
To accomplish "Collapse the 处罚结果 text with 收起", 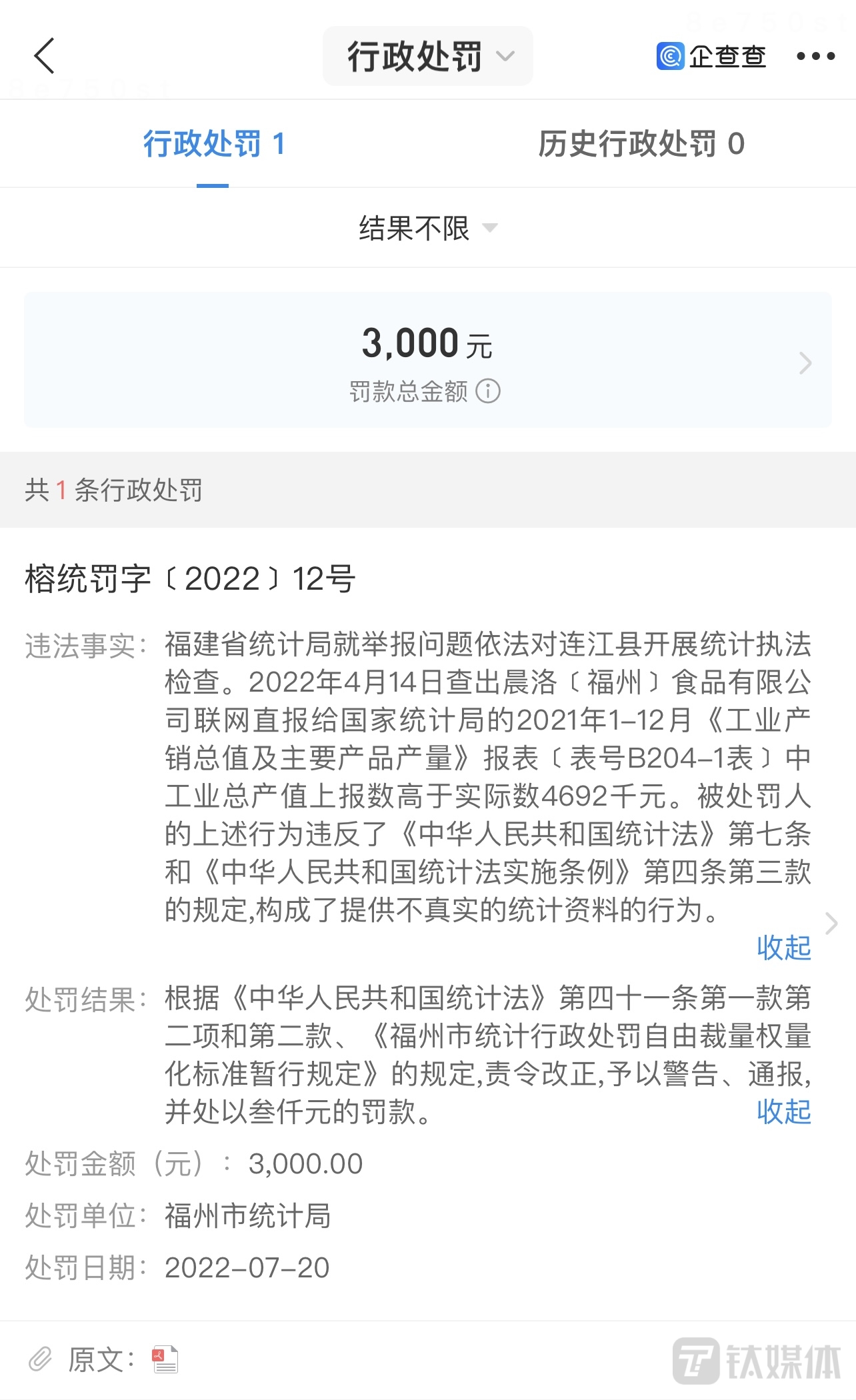I will [x=783, y=1111].
